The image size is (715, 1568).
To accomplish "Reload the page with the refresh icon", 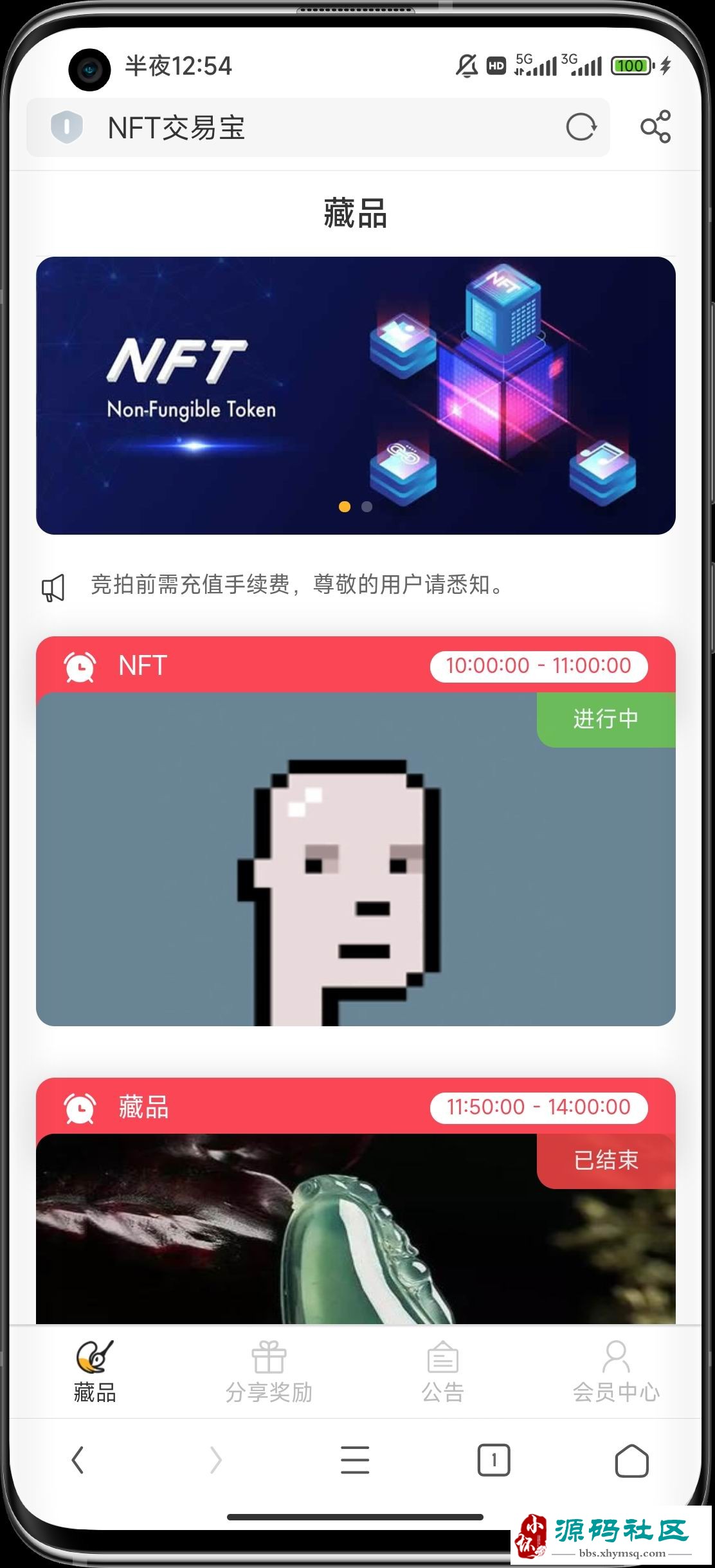I will [x=581, y=127].
